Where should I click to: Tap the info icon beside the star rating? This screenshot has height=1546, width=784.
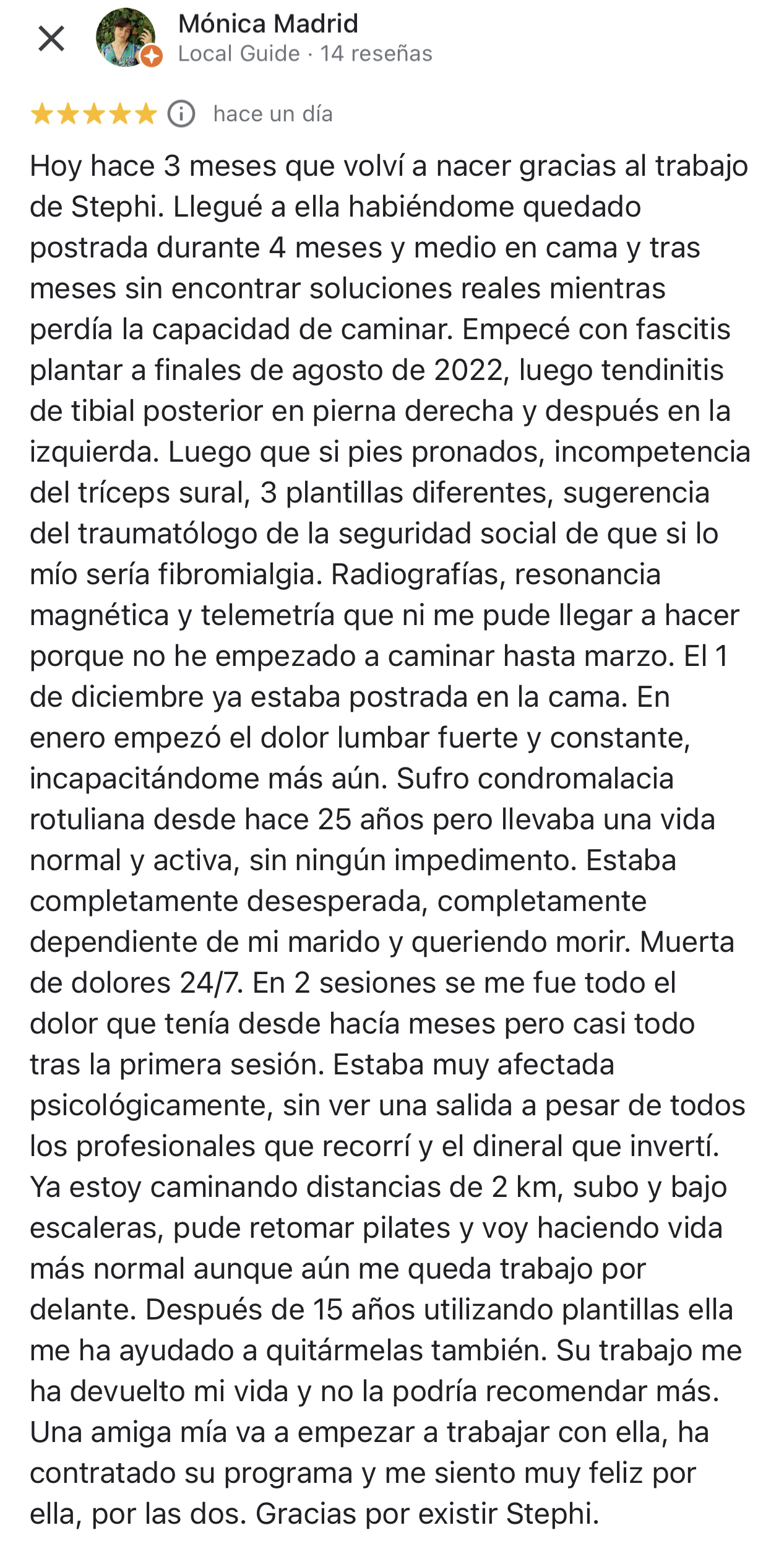pos(181,114)
